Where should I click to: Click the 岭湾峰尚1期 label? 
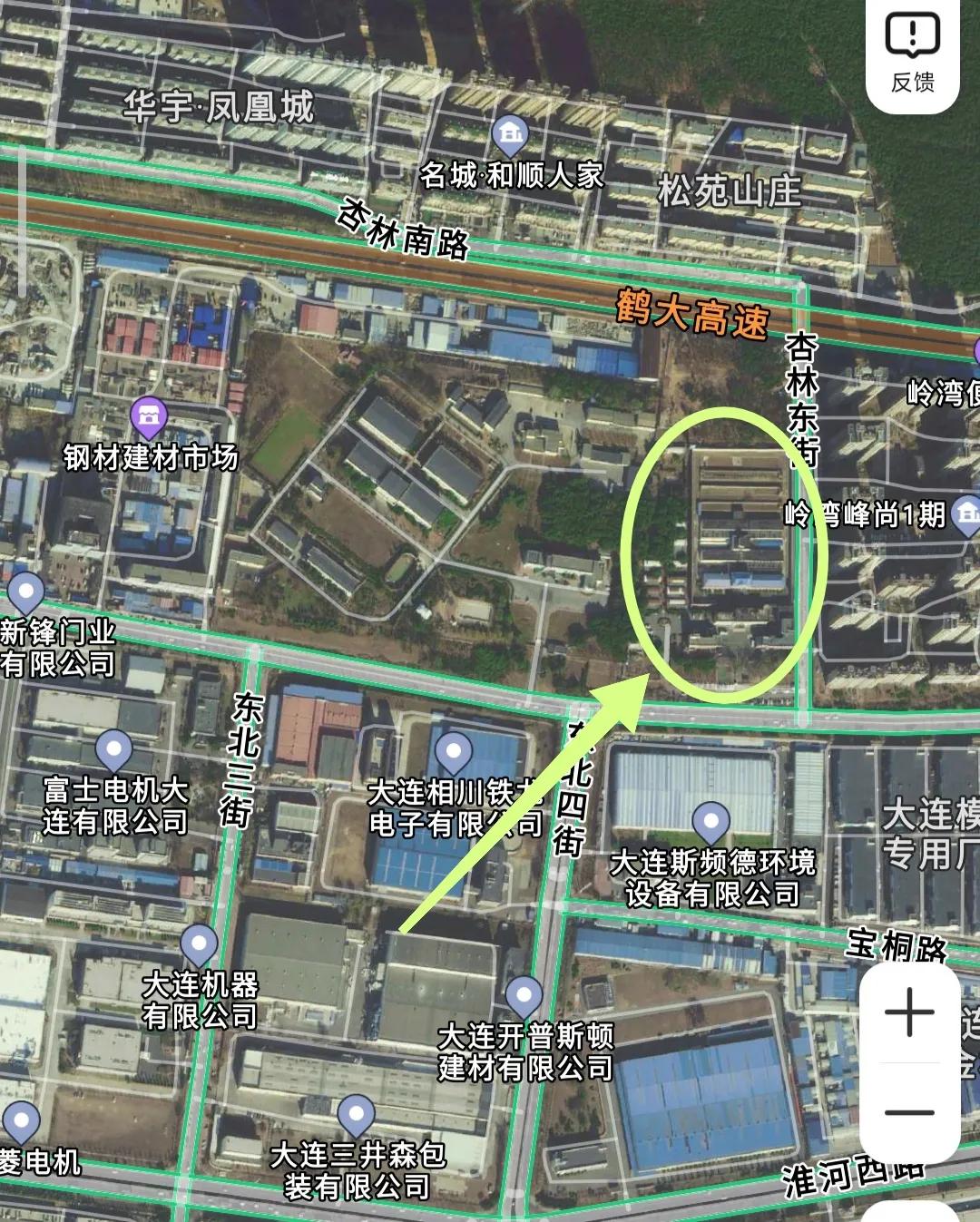click(x=864, y=513)
